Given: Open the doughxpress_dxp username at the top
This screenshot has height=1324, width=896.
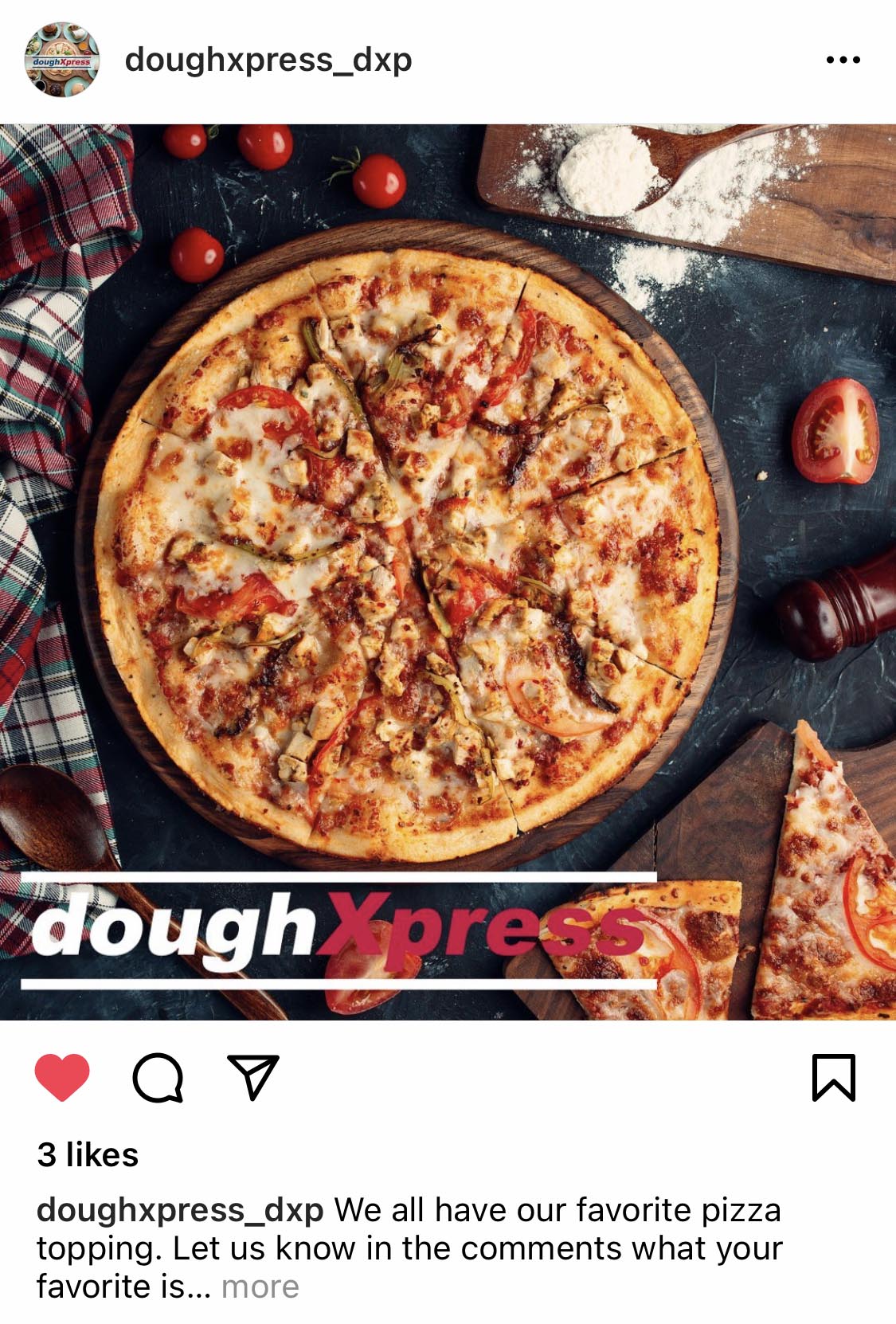Looking at the screenshot, I should (x=268, y=60).
